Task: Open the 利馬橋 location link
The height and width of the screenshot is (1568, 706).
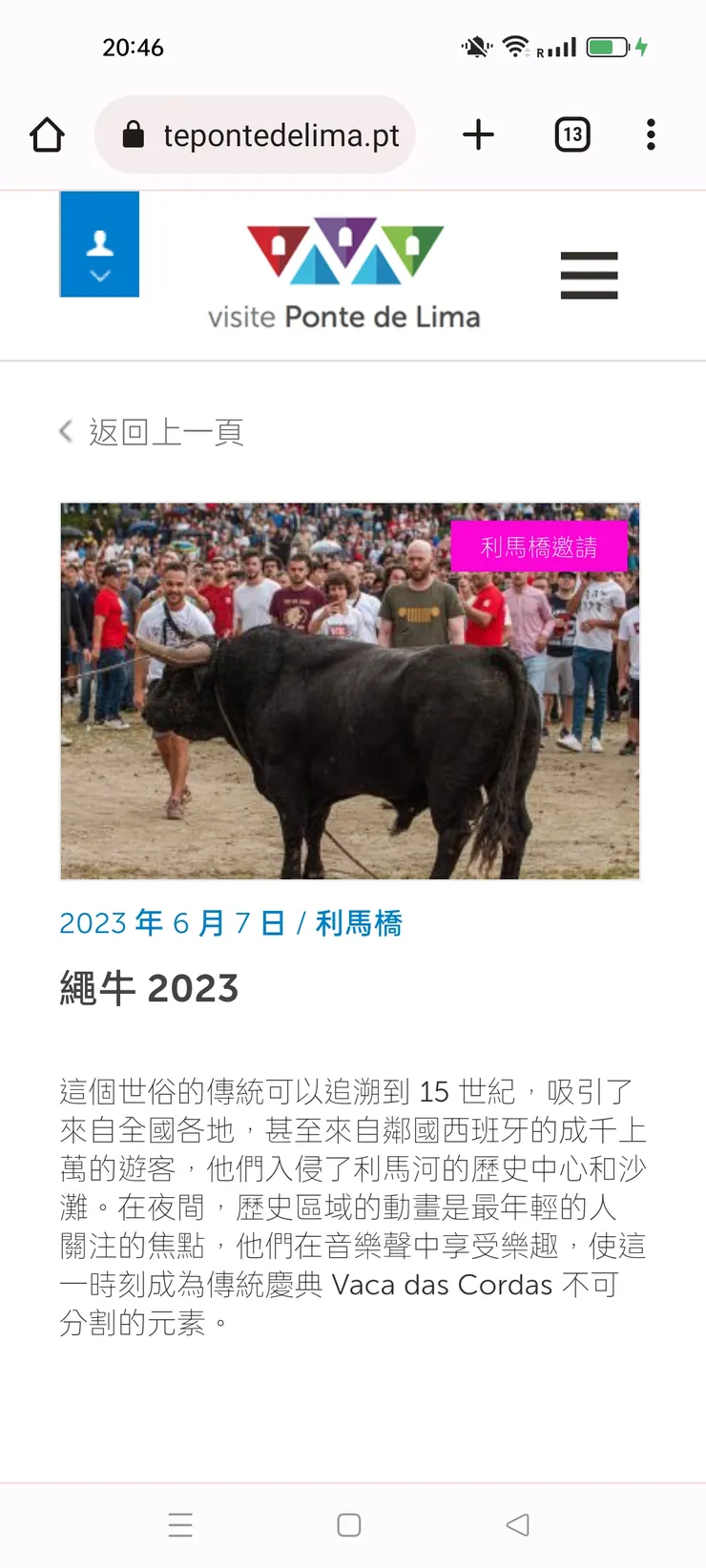Action: [x=359, y=923]
